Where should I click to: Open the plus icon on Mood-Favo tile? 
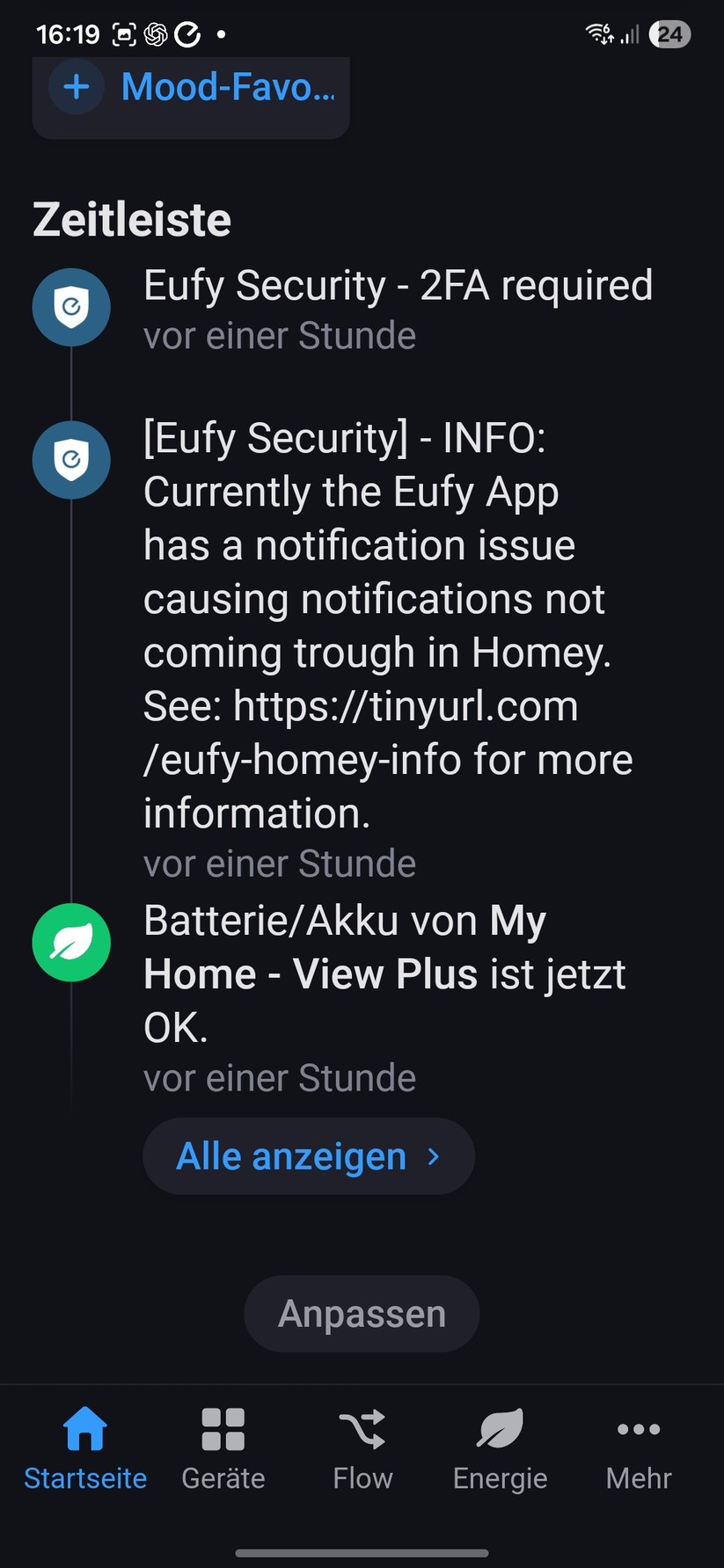coord(77,87)
